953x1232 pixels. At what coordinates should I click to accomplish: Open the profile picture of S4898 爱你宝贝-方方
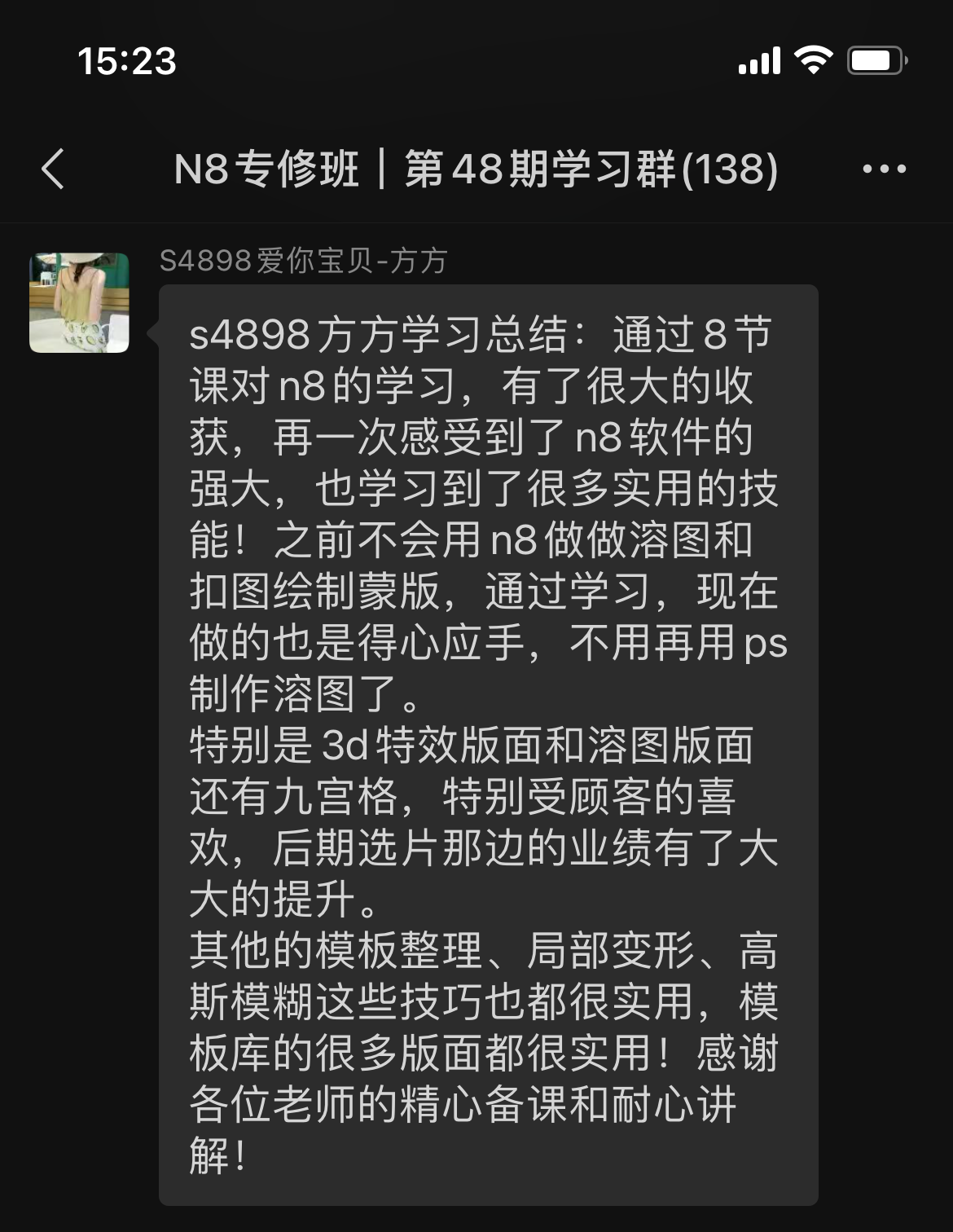pos(79,303)
